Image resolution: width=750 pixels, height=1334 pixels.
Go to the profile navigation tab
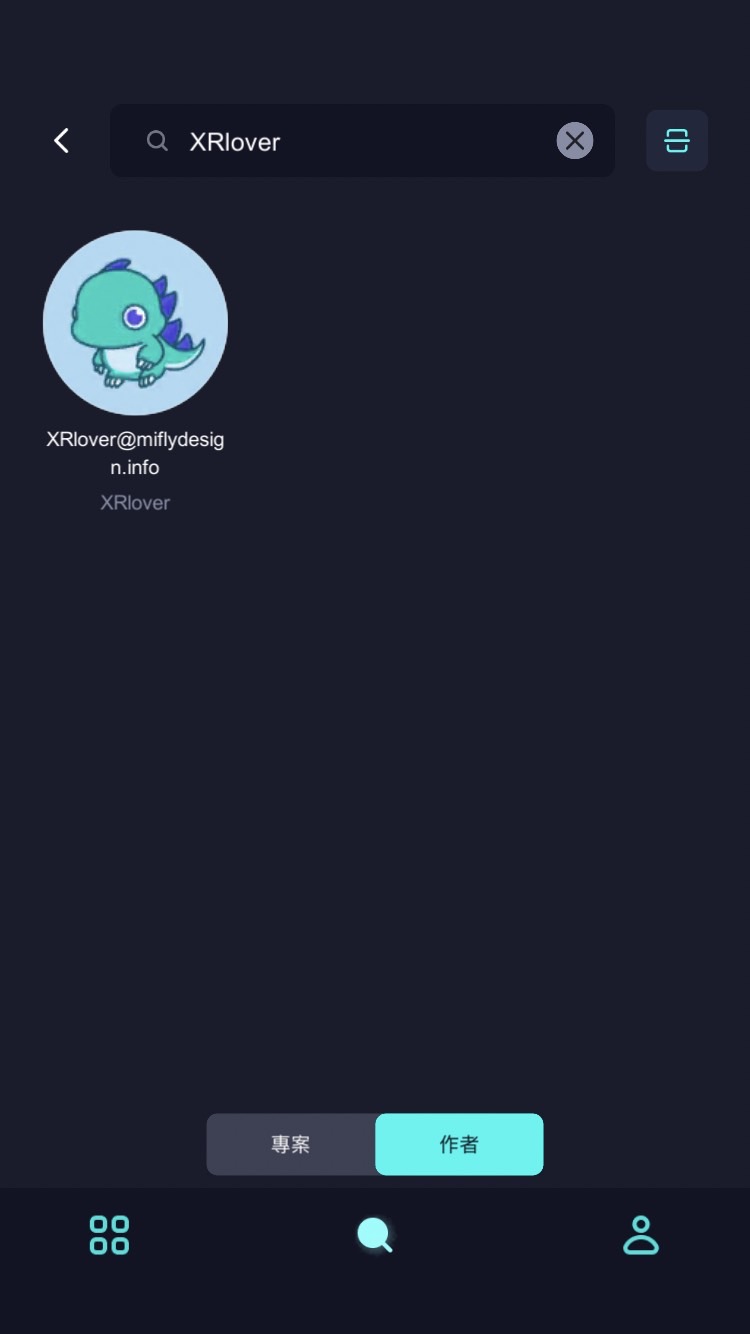tap(641, 1235)
